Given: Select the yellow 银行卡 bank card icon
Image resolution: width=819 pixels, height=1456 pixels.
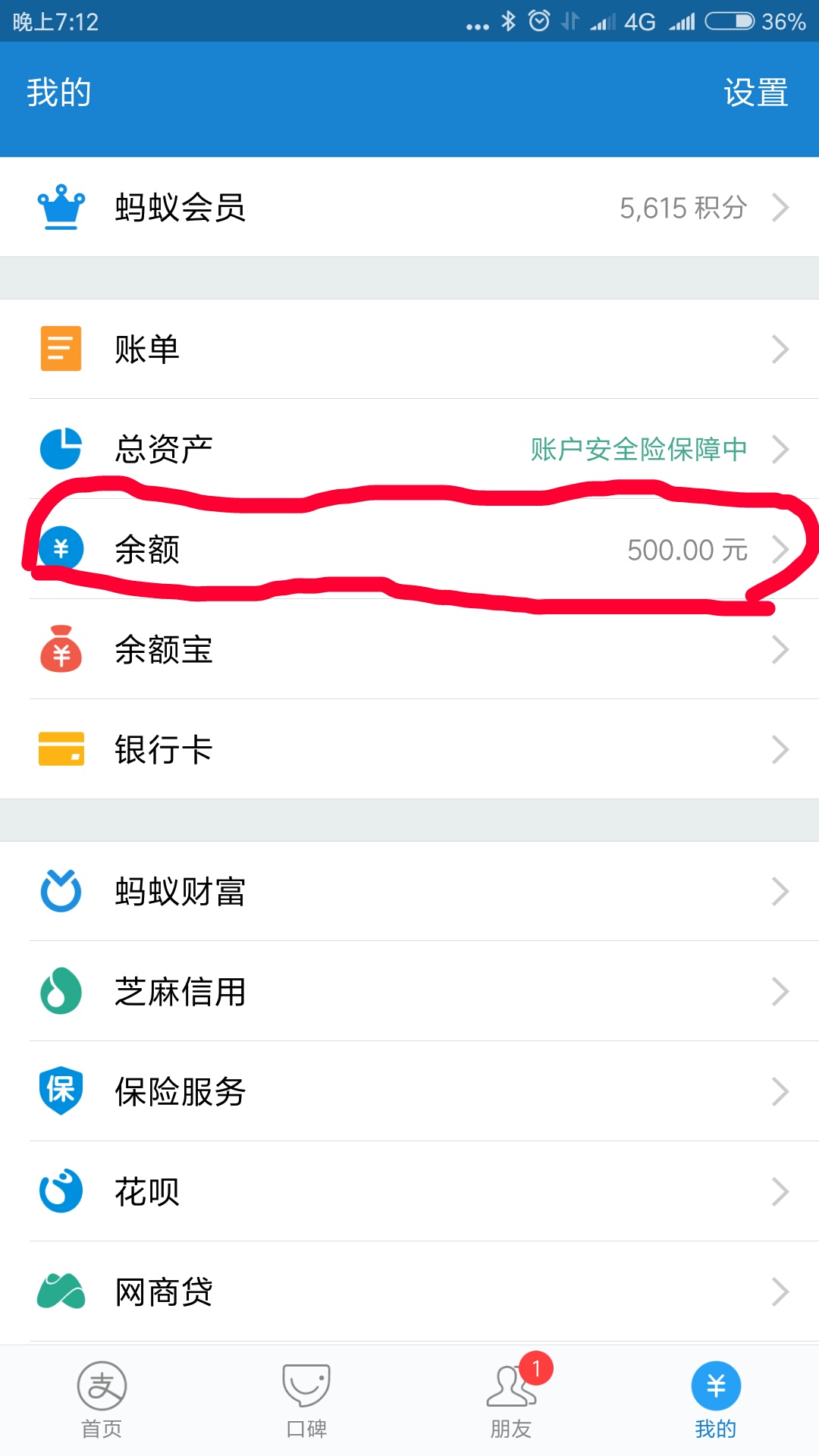Looking at the screenshot, I should click(61, 749).
